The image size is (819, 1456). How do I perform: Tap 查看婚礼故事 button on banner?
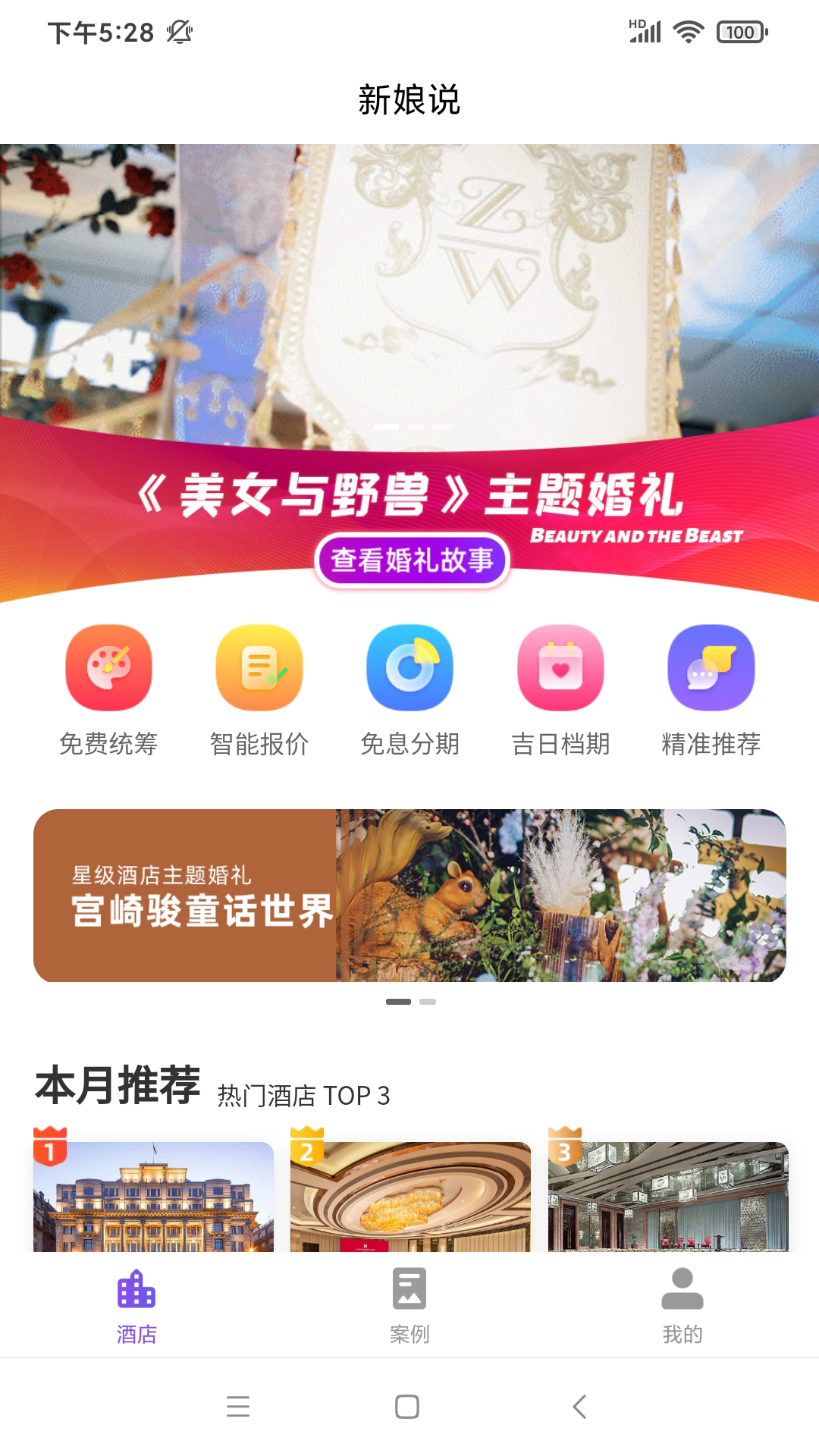pyautogui.click(x=412, y=560)
